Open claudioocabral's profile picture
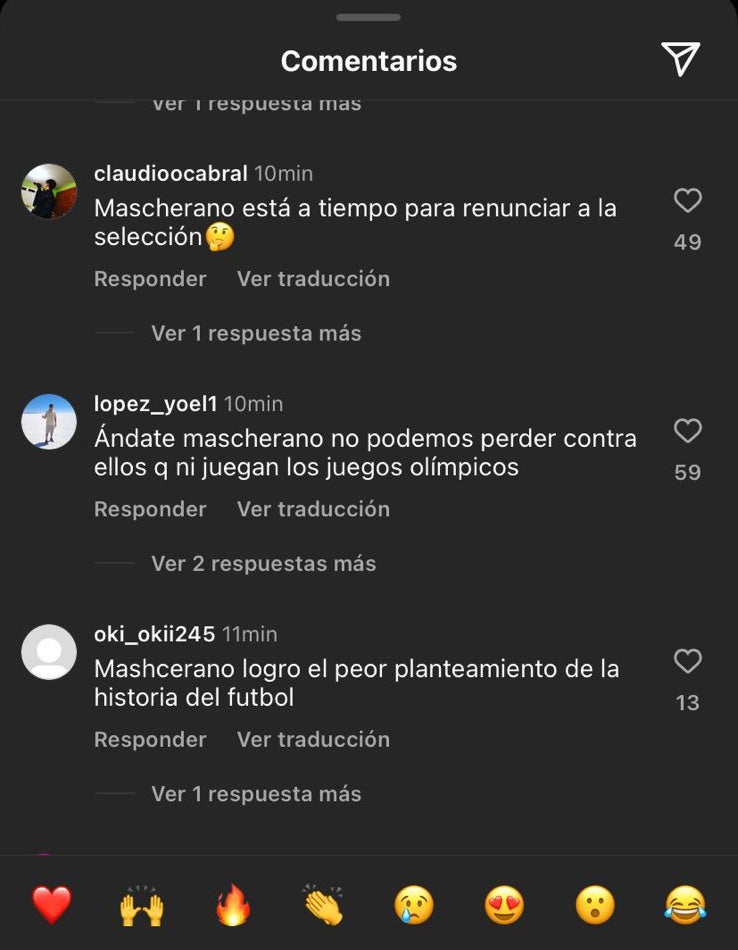Viewport: 738px width, 950px height. pos(49,191)
